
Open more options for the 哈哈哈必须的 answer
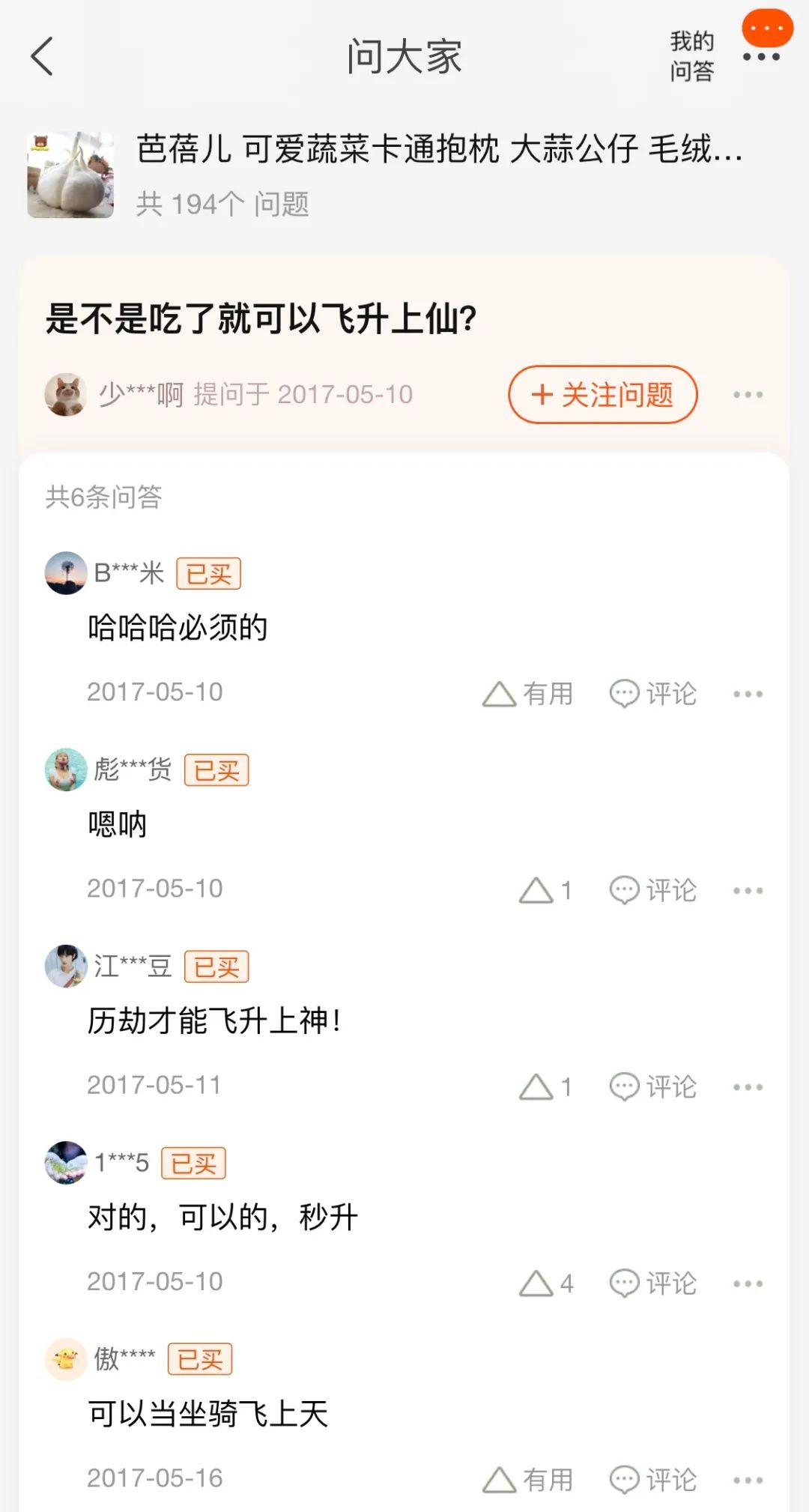click(748, 694)
